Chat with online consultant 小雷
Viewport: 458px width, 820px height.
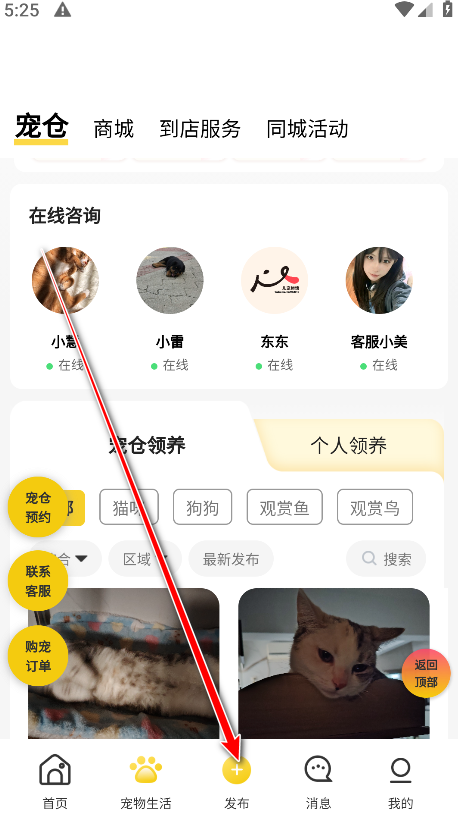pos(170,309)
